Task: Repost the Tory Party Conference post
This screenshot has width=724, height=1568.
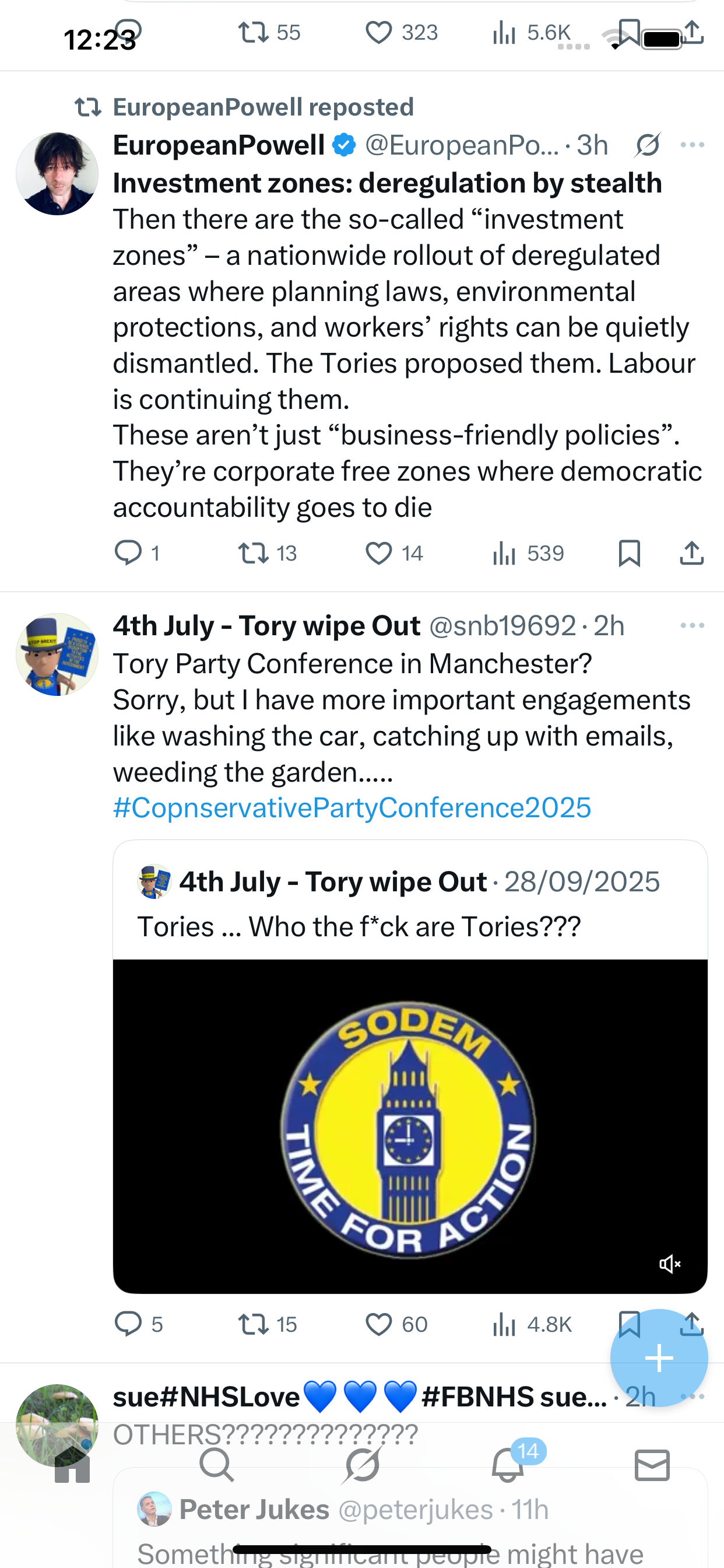Action: click(x=253, y=1324)
